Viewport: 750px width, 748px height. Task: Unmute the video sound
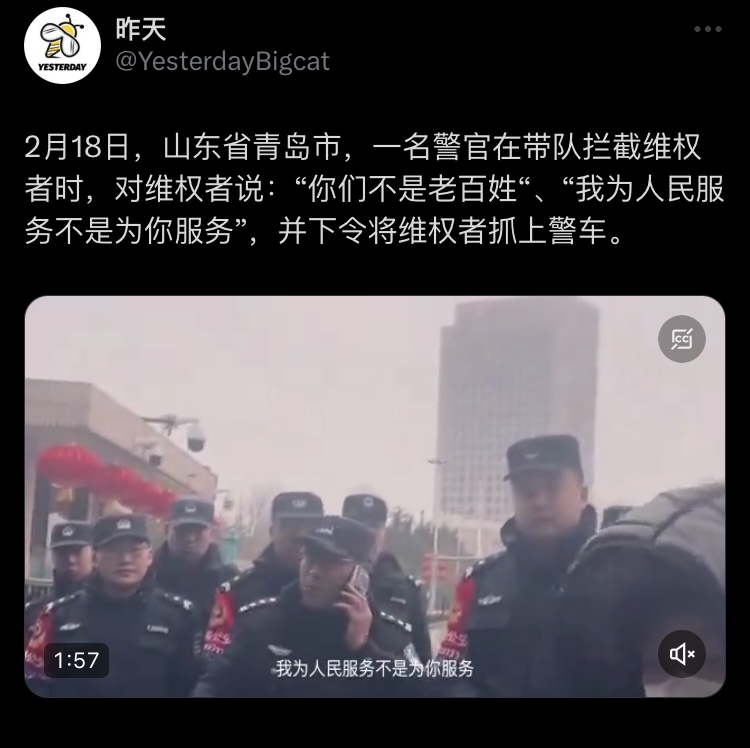click(682, 654)
